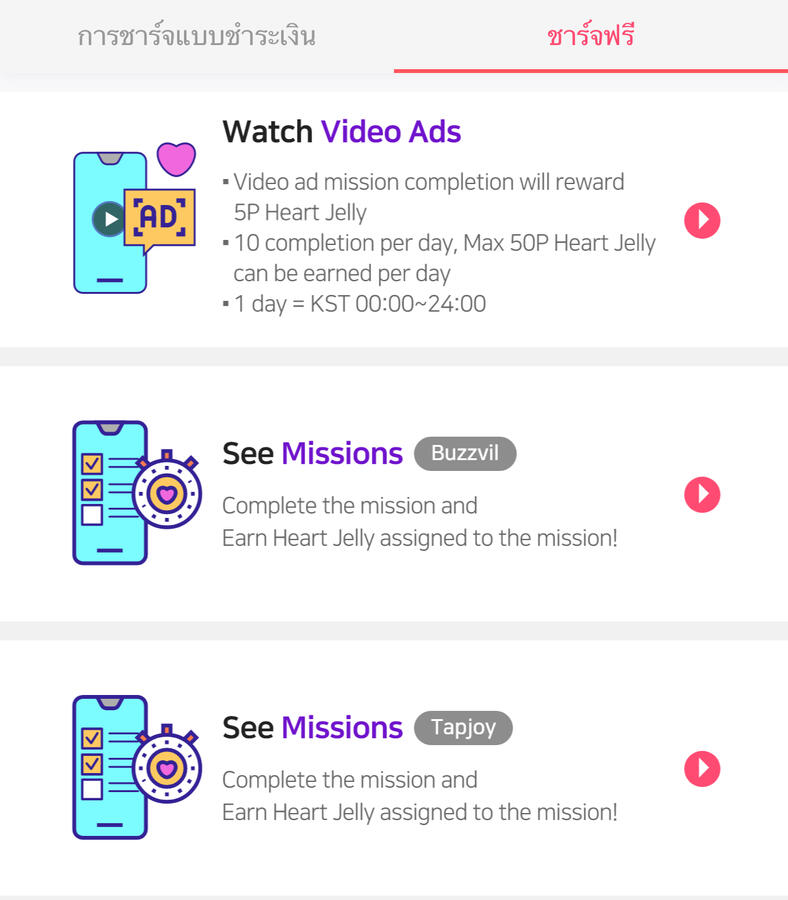Screen dimensions: 788x900
Task: Open the Tapjoy missions arrow button
Action: [702, 768]
